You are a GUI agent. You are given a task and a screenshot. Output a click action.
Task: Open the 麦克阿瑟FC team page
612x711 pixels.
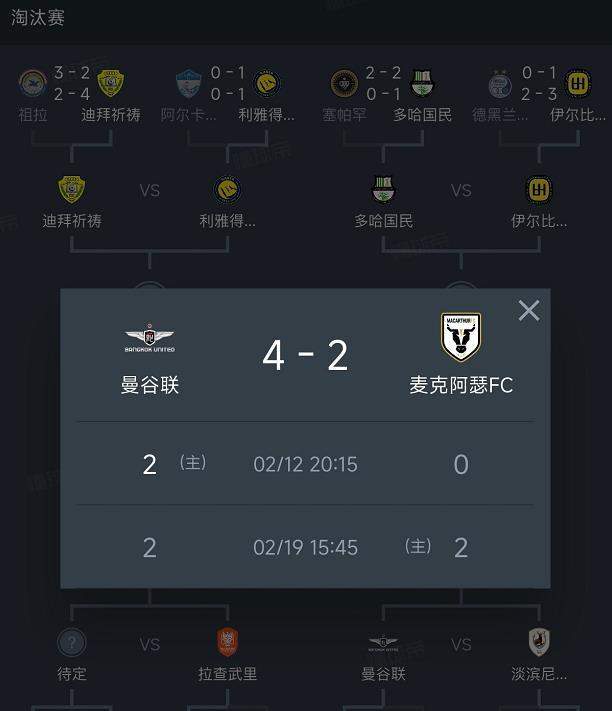pos(460,356)
